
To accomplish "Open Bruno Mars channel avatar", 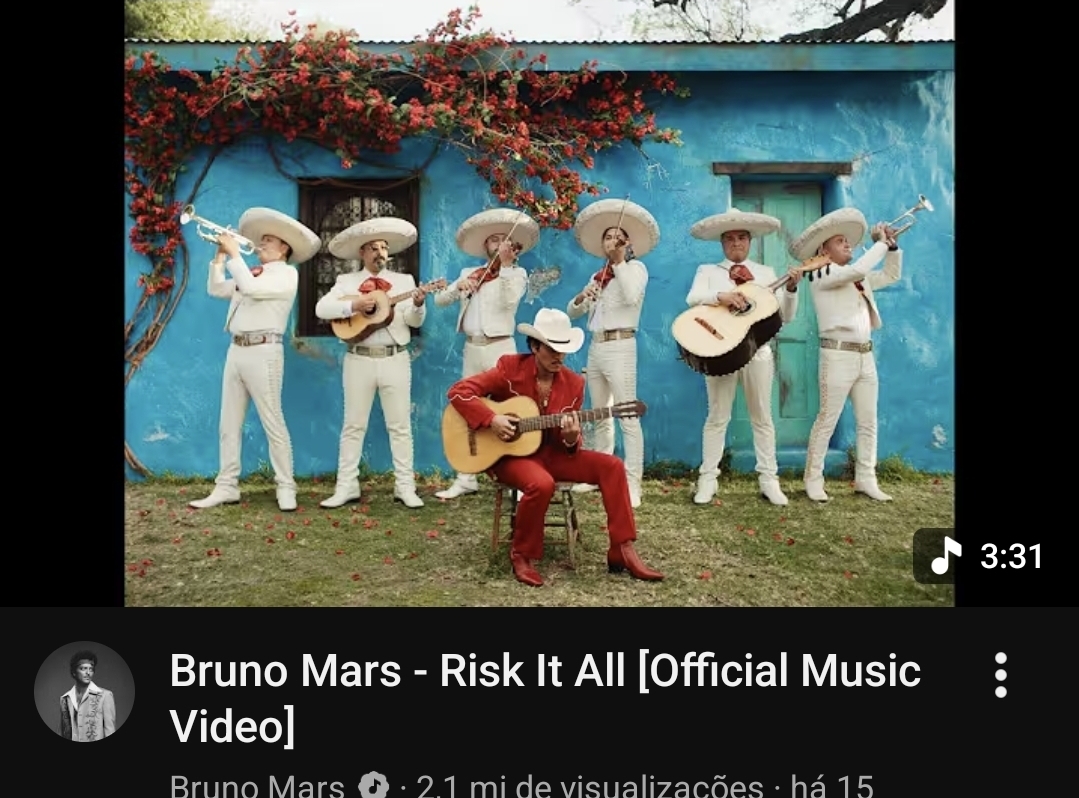I will [x=84, y=691].
